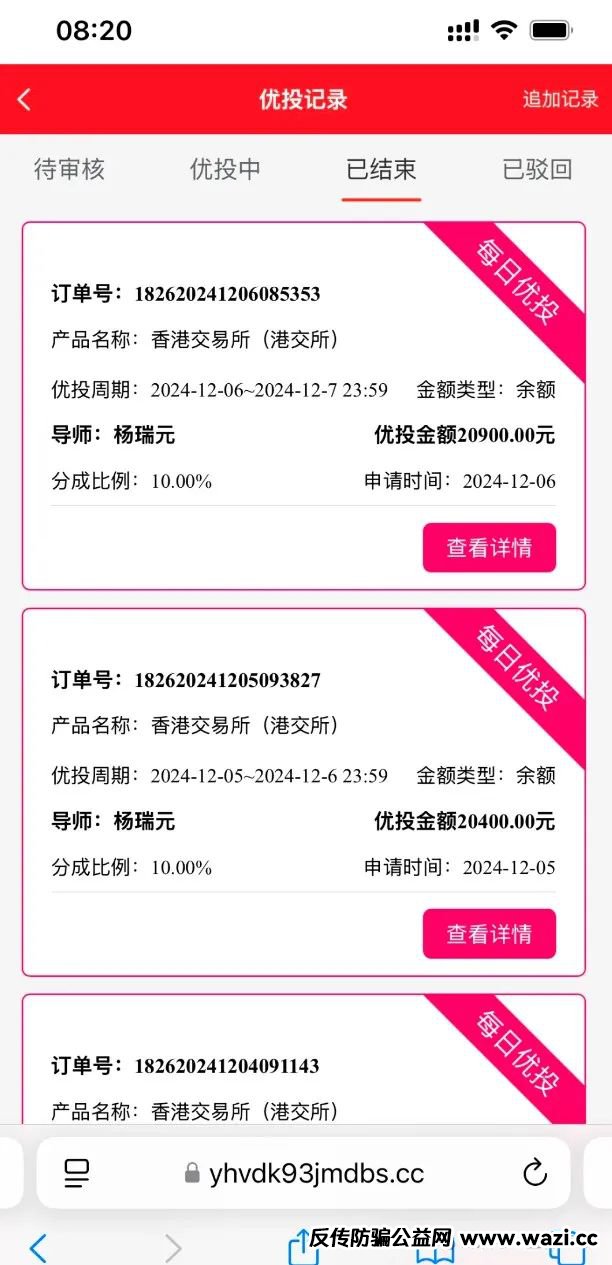Switch to the 待审核 tab
612x1265 pixels.
click(69, 169)
